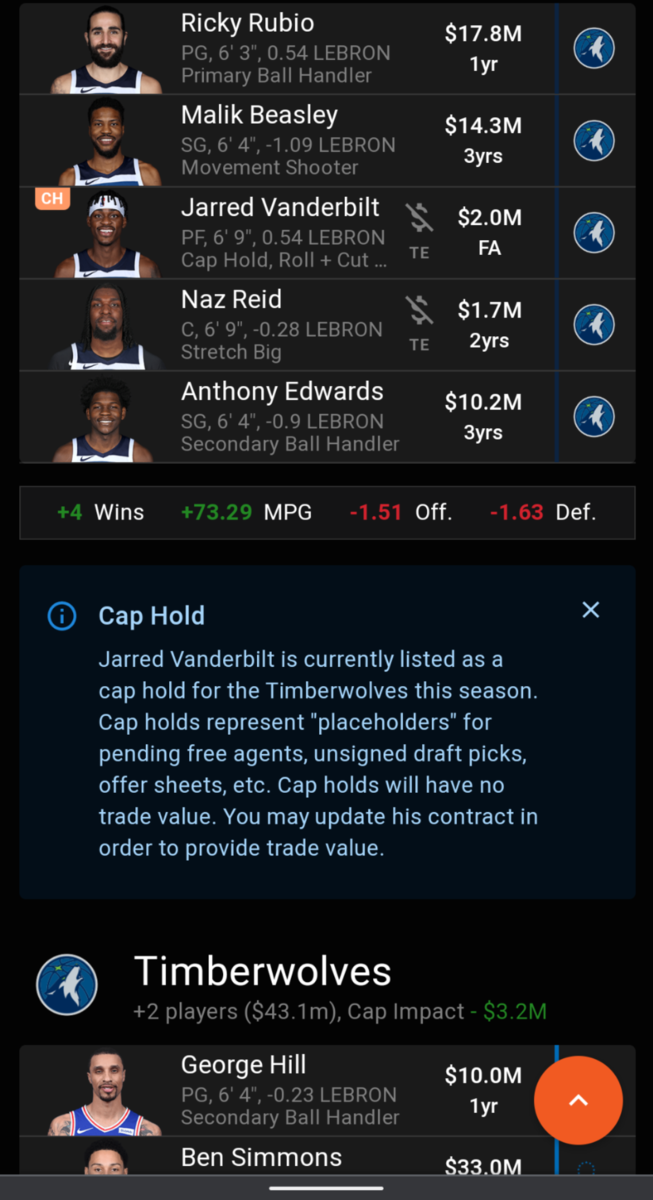Image resolution: width=653 pixels, height=1200 pixels.
Task: Tap the team logo next to Jarred Vanderbilt
Action: [x=593, y=232]
